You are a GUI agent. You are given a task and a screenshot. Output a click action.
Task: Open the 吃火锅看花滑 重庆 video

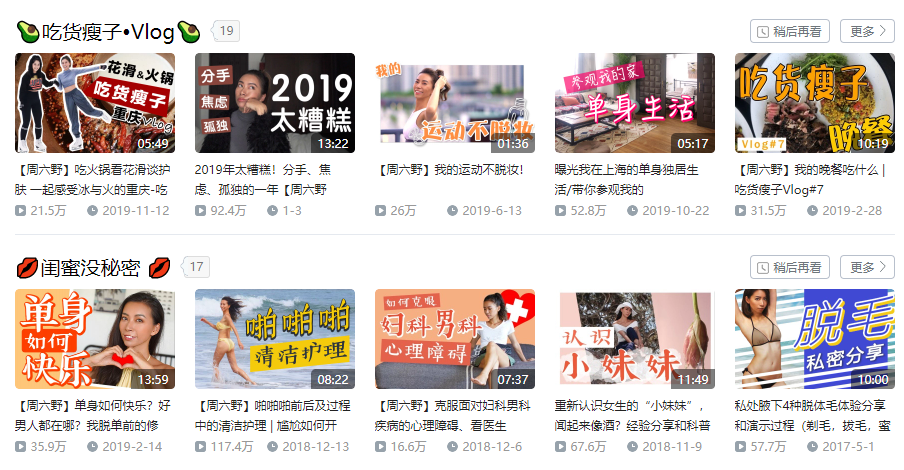95,102
